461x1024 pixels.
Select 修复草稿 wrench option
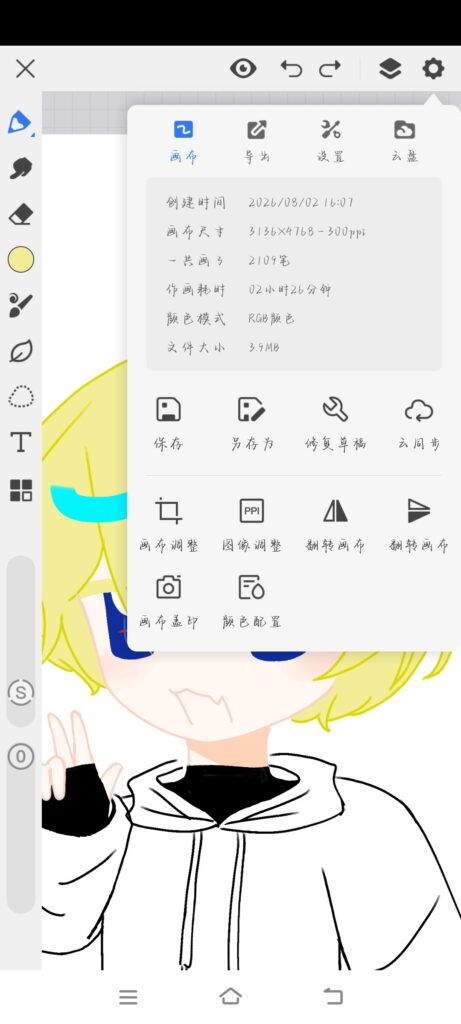(x=335, y=423)
